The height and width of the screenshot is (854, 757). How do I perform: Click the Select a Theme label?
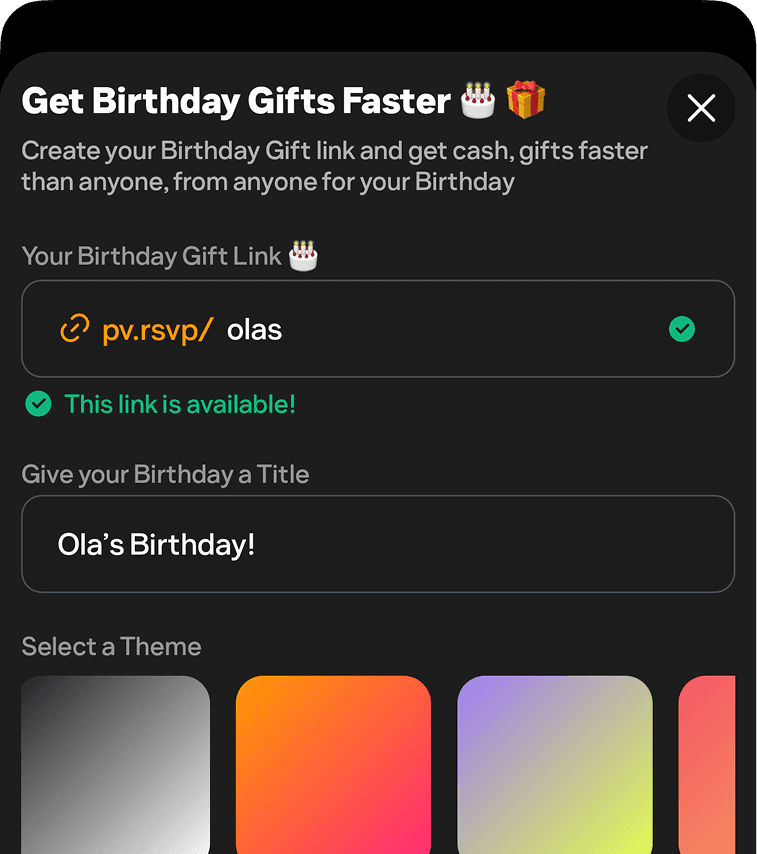[x=111, y=647]
